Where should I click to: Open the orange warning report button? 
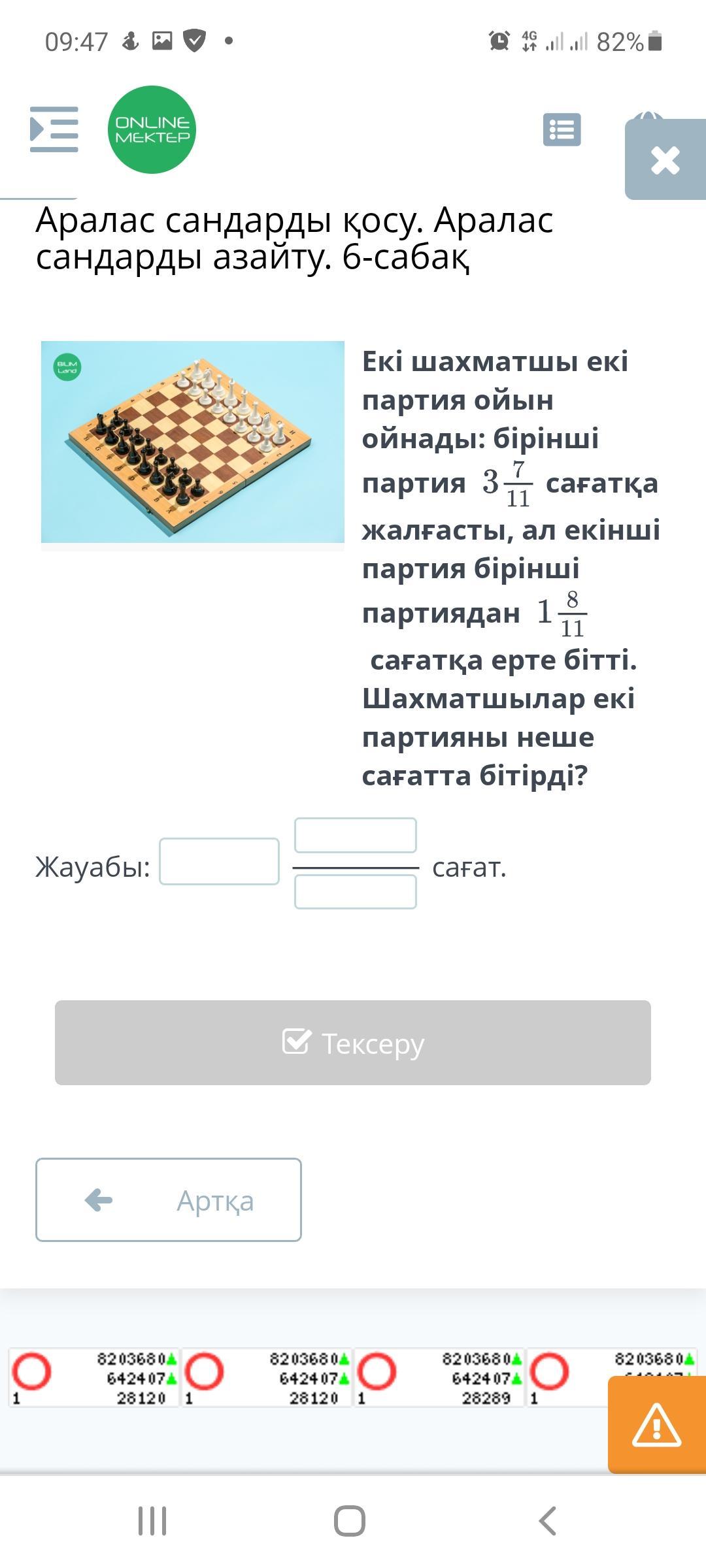click(x=656, y=1424)
